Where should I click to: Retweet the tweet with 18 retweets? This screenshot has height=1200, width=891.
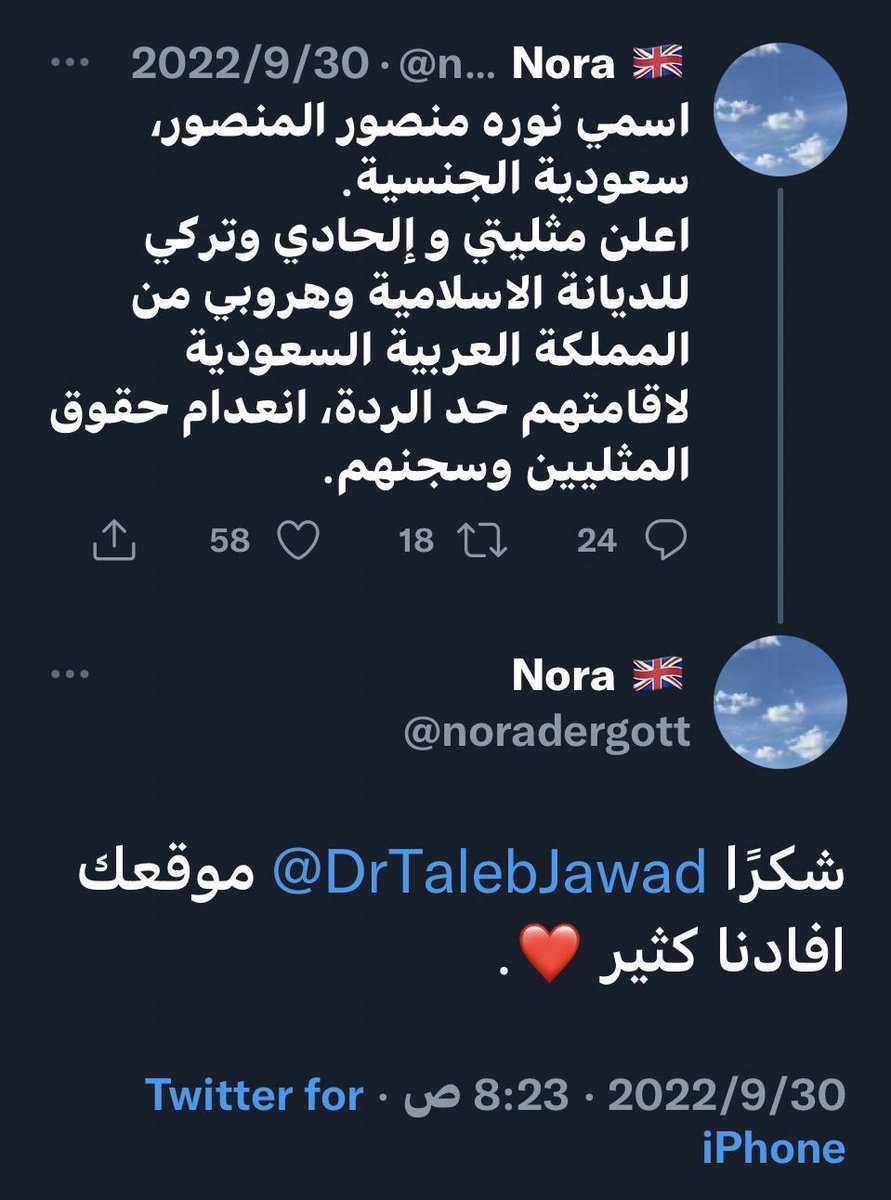[x=482, y=541]
